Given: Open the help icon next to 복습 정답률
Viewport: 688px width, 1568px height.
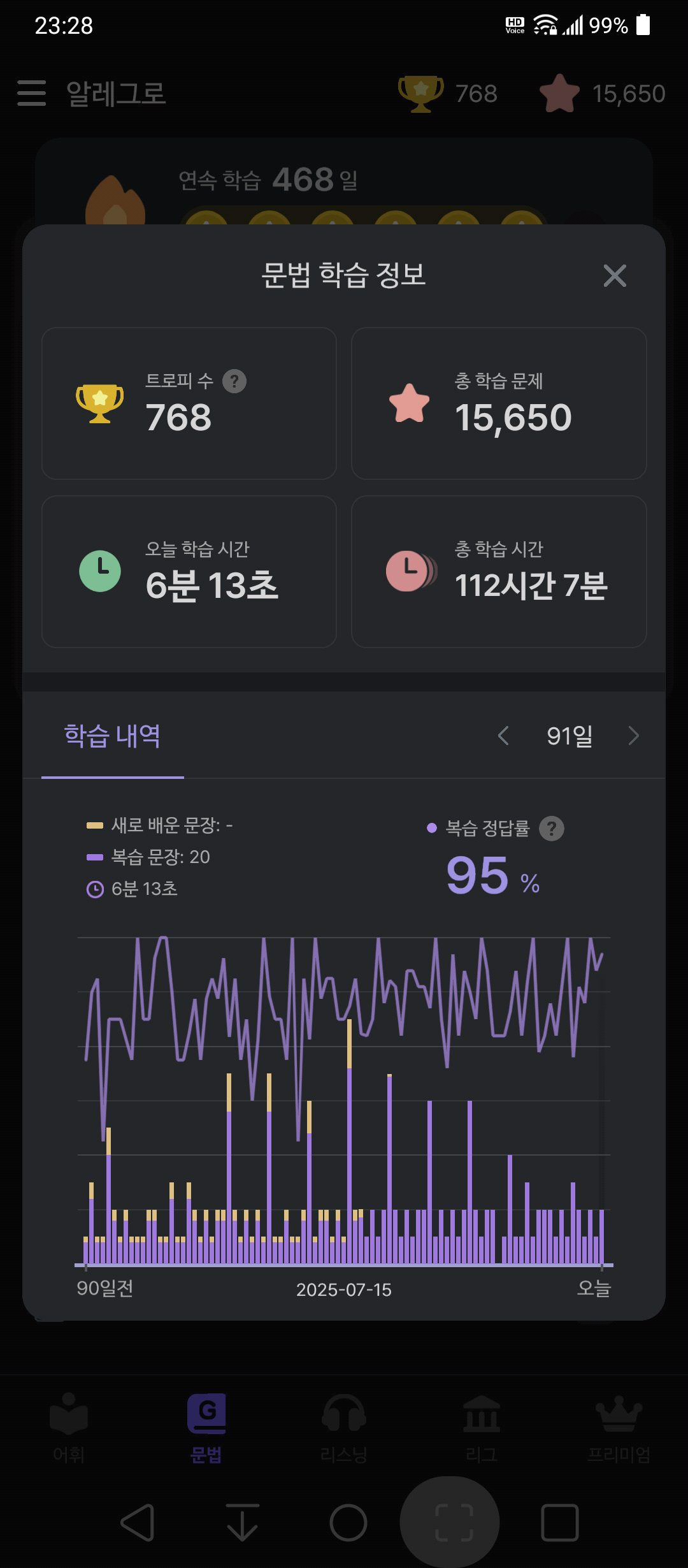Looking at the screenshot, I should (x=552, y=829).
